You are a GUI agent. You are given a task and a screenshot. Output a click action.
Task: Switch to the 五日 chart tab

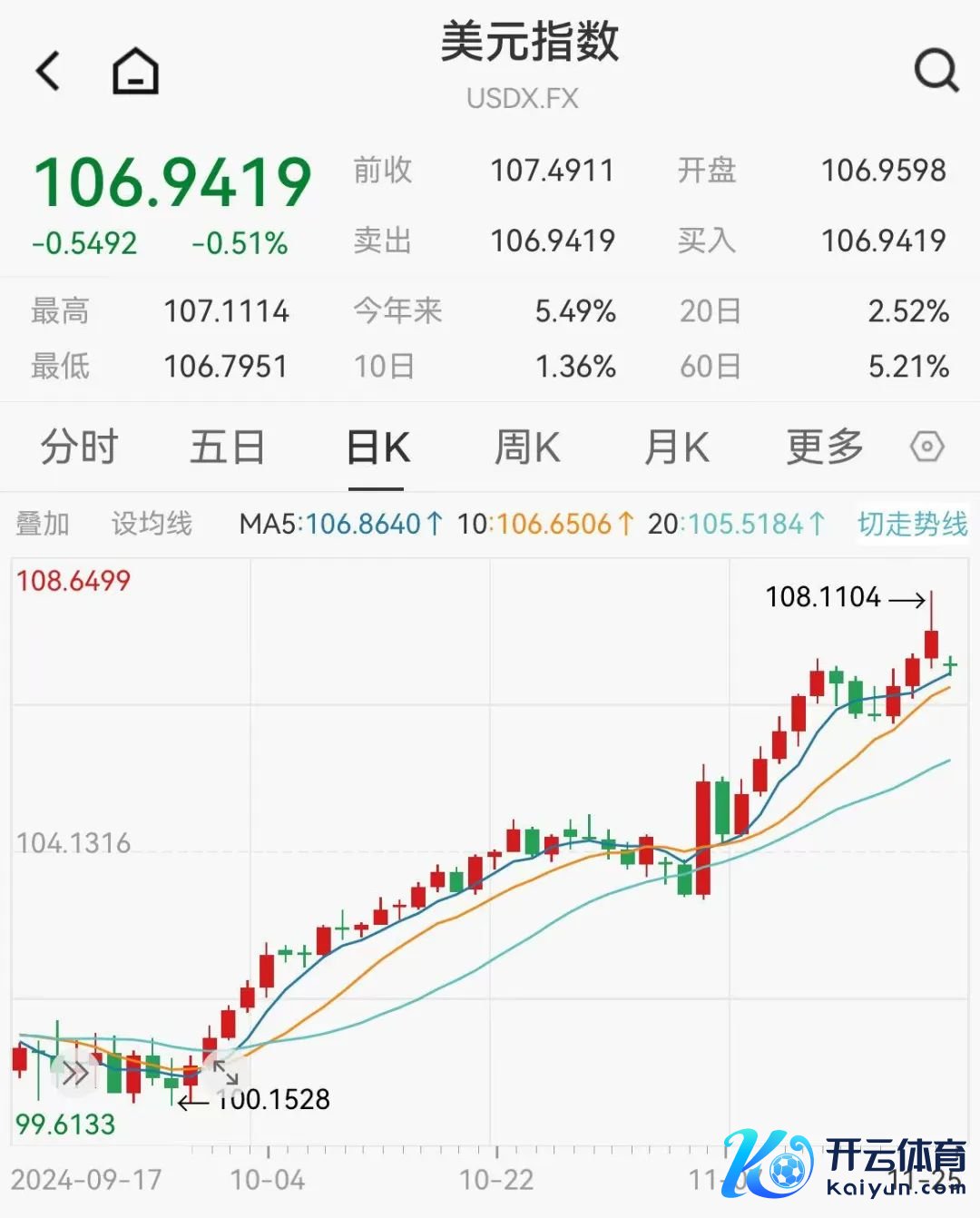click(227, 447)
